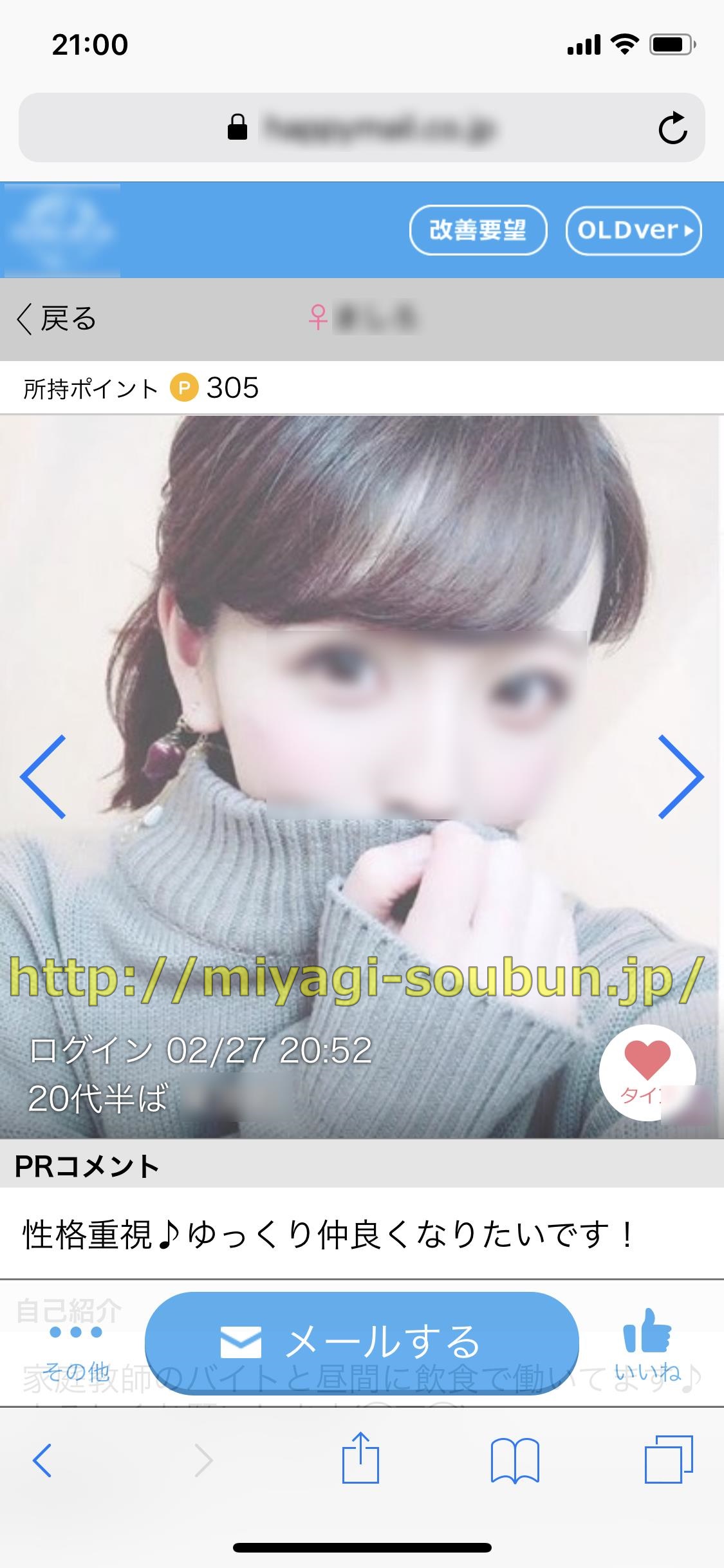Mark profile as タイプ with heart
This screenshot has width=724, height=1568.
click(647, 1071)
